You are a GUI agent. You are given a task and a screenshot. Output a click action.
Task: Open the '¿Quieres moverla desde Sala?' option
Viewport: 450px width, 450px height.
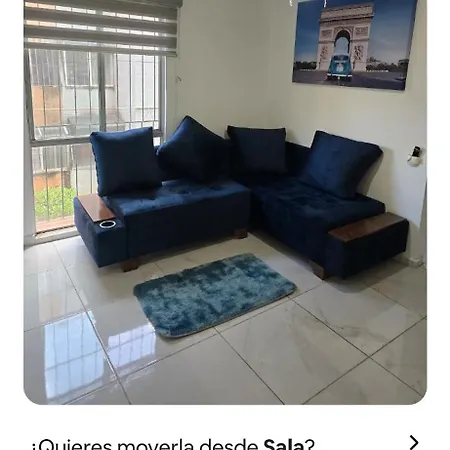(x=225, y=443)
